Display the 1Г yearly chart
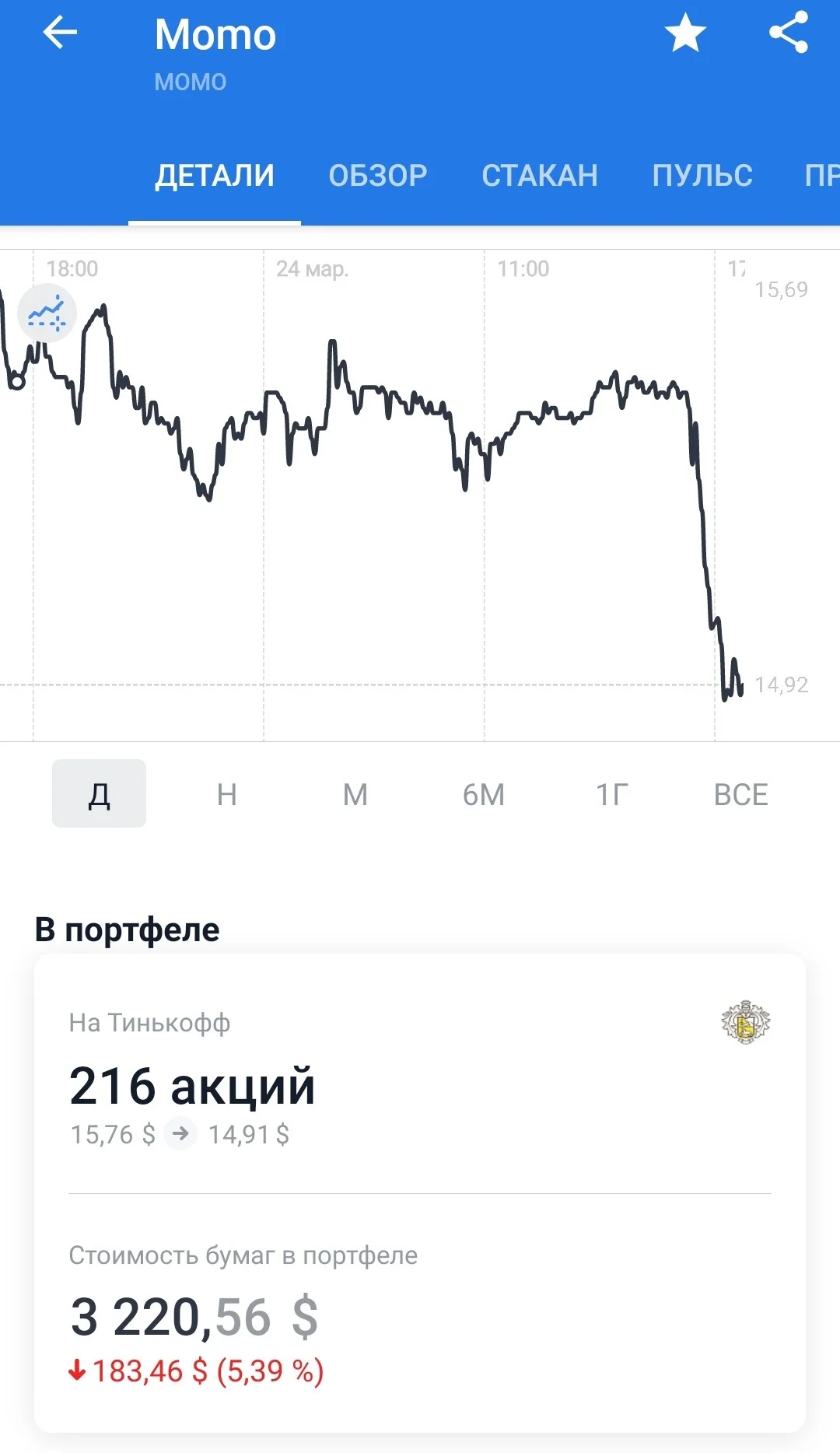 coord(612,794)
